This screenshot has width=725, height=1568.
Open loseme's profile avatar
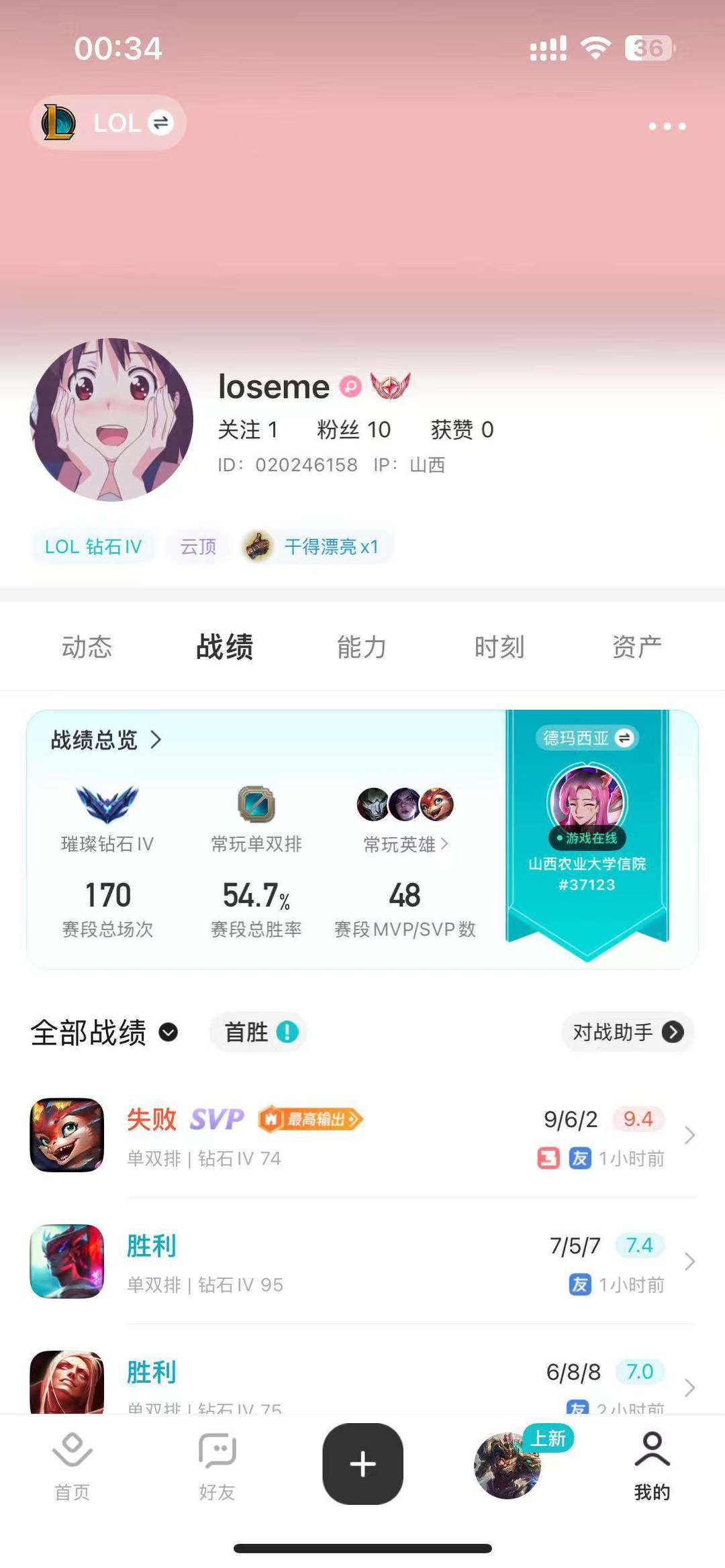(111, 420)
